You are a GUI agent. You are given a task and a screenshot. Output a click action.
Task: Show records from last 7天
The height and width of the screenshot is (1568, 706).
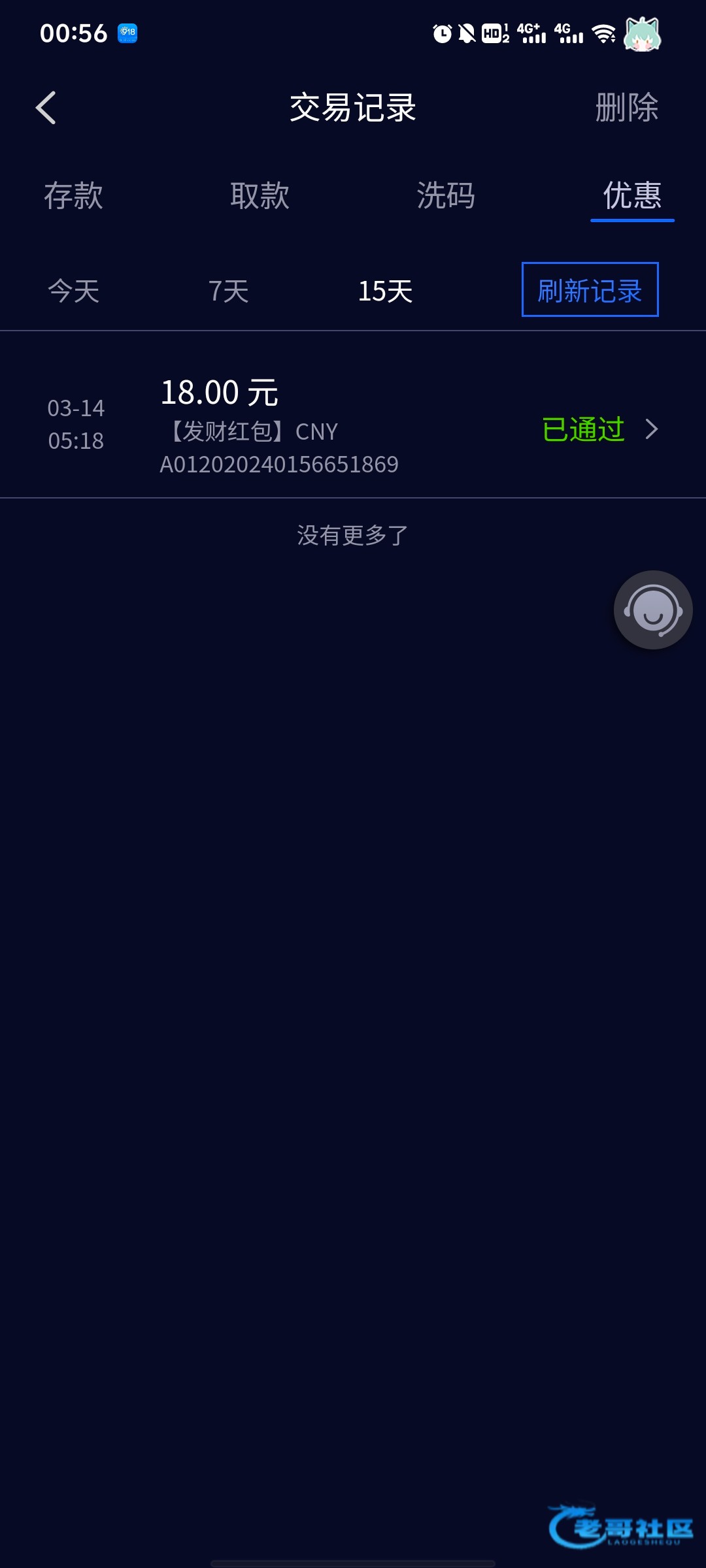click(x=228, y=291)
